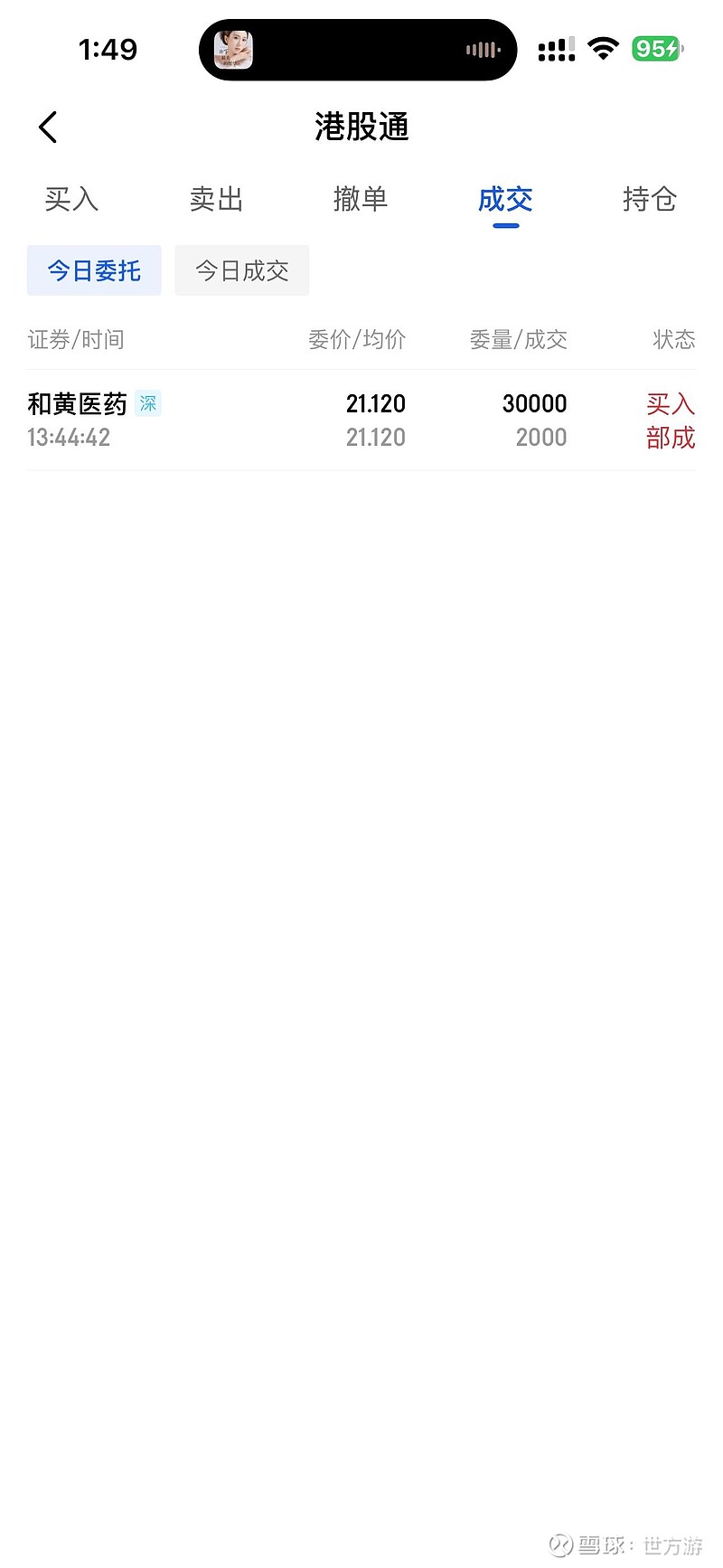Switch to the 买入 tab
The image size is (723, 1568).
coord(71,200)
